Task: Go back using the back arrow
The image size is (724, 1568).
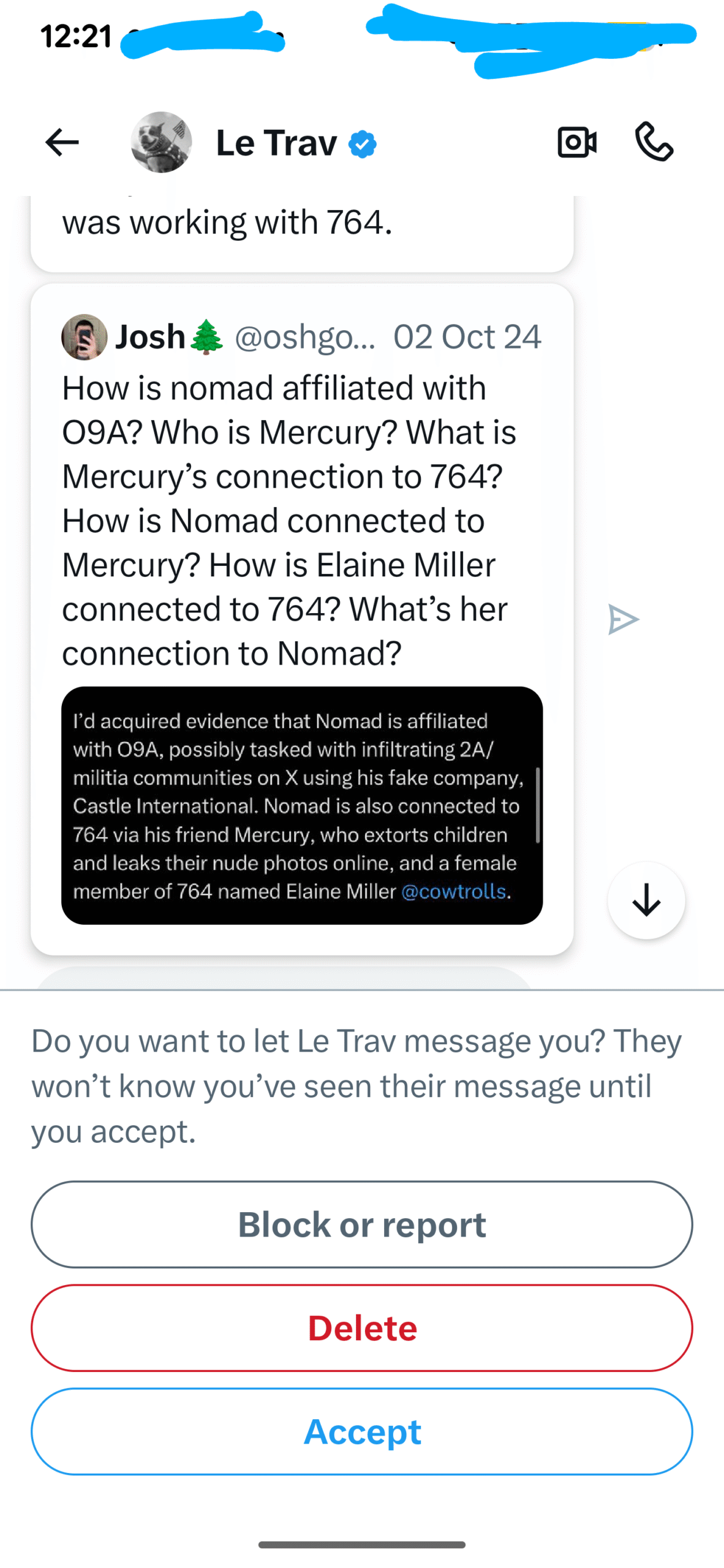Action: point(62,143)
